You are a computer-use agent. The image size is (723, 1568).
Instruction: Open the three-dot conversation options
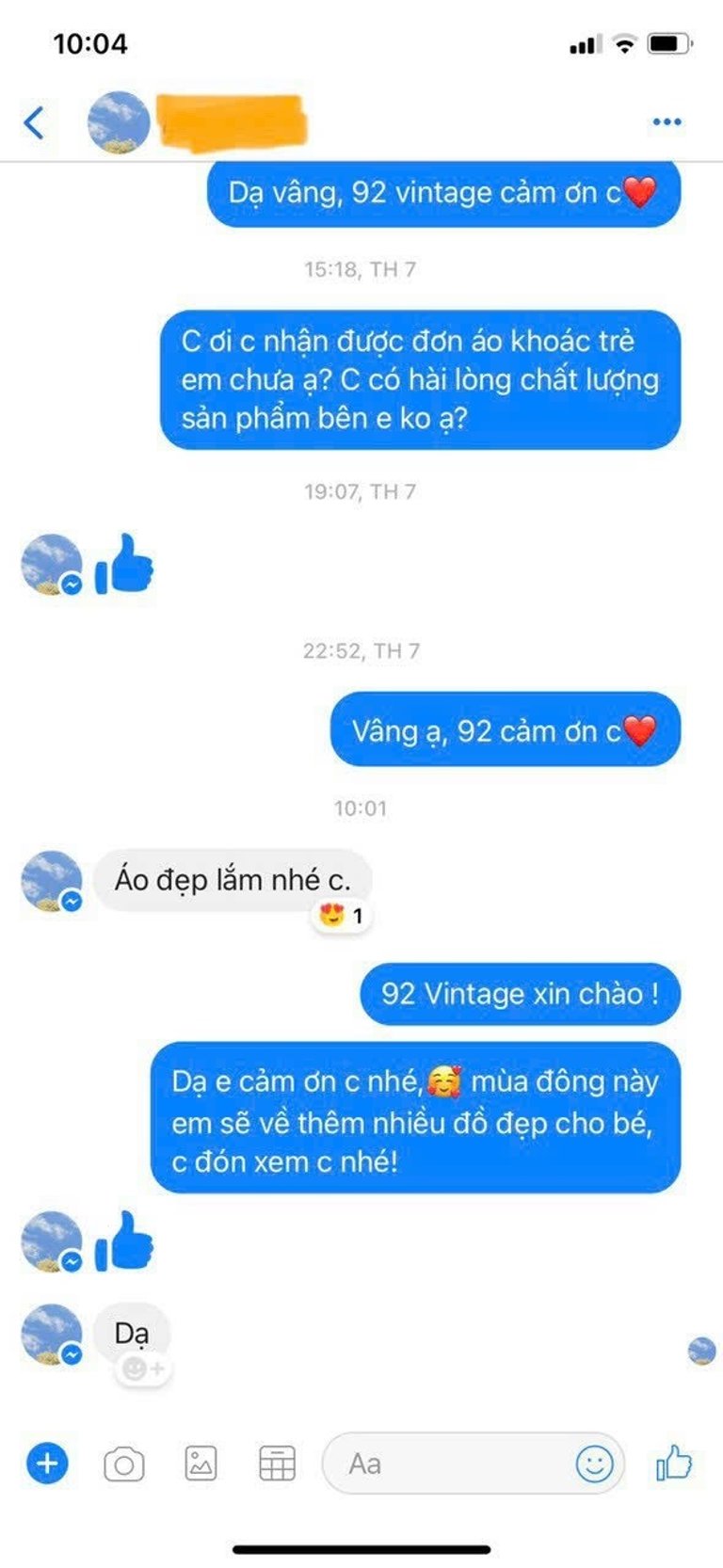click(667, 122)
